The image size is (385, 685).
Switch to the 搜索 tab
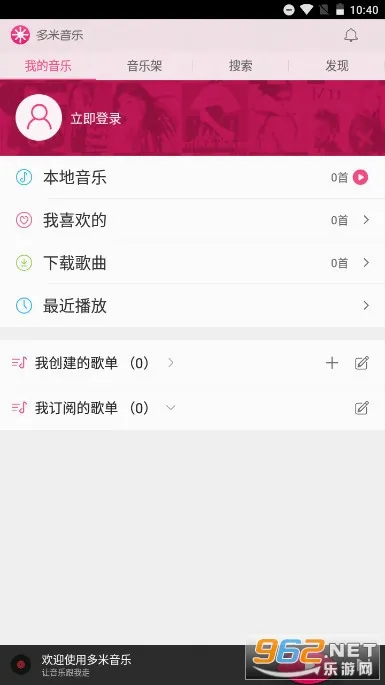pos(240,66)
